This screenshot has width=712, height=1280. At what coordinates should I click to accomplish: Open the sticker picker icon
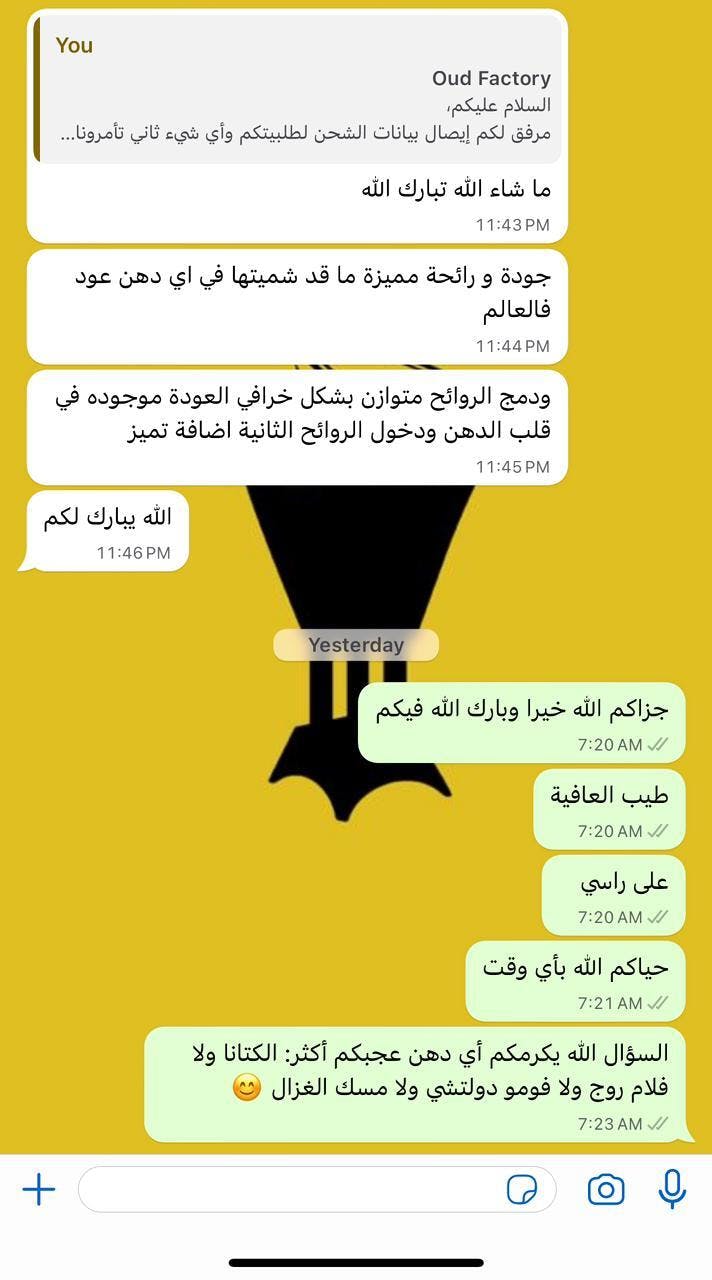(x=522, y=1189)
